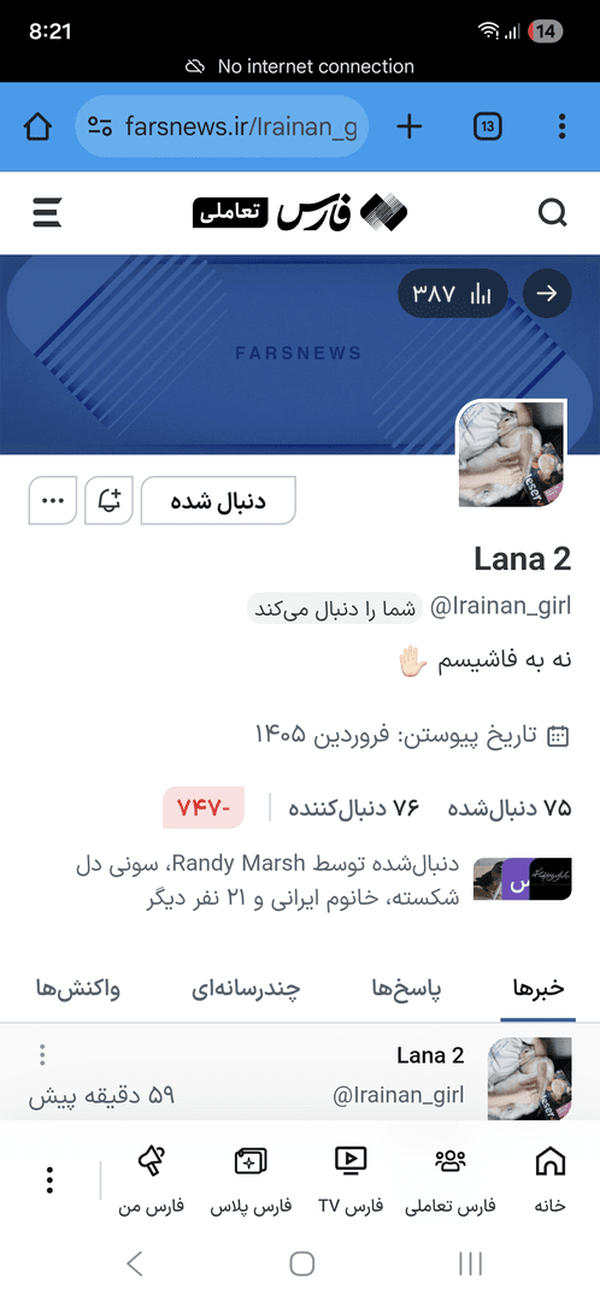600x1301 pixels.
Task: View the ۷۵ دنبال‌شده following list
Action: coord(508,808)
